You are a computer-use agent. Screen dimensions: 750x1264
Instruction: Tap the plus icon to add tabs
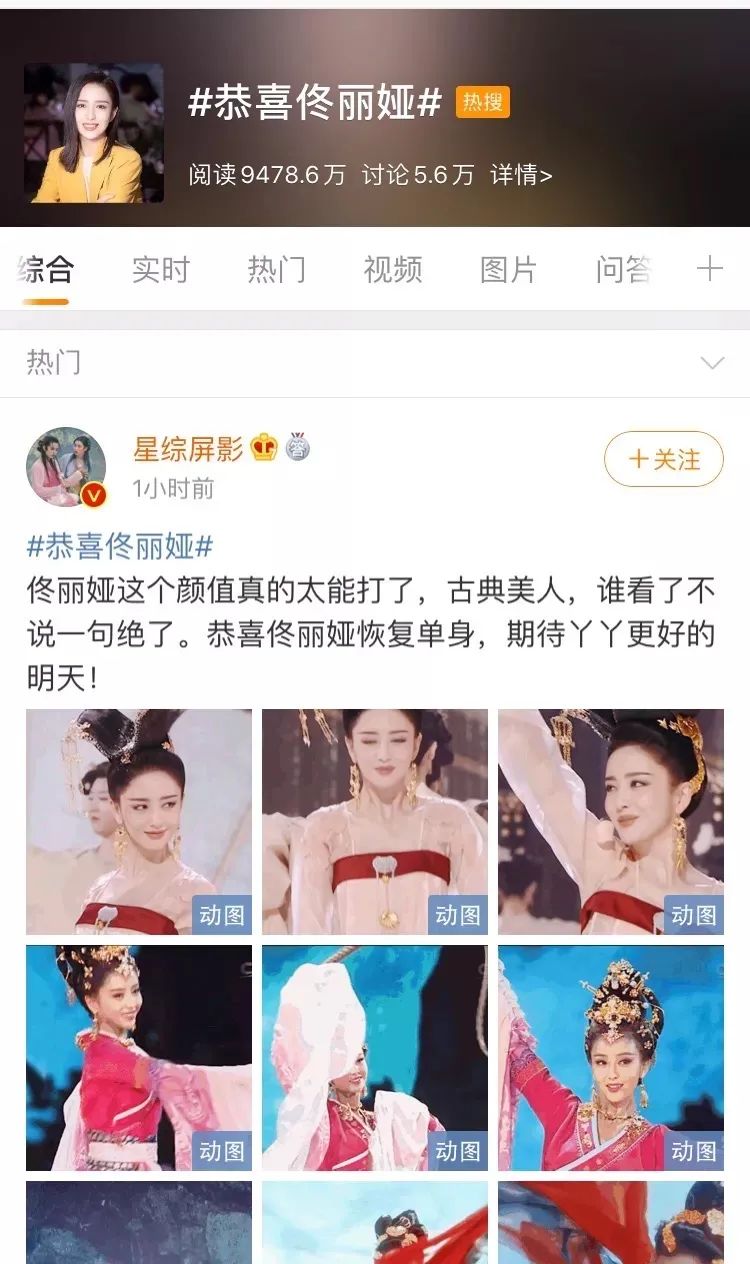(709, 268)
